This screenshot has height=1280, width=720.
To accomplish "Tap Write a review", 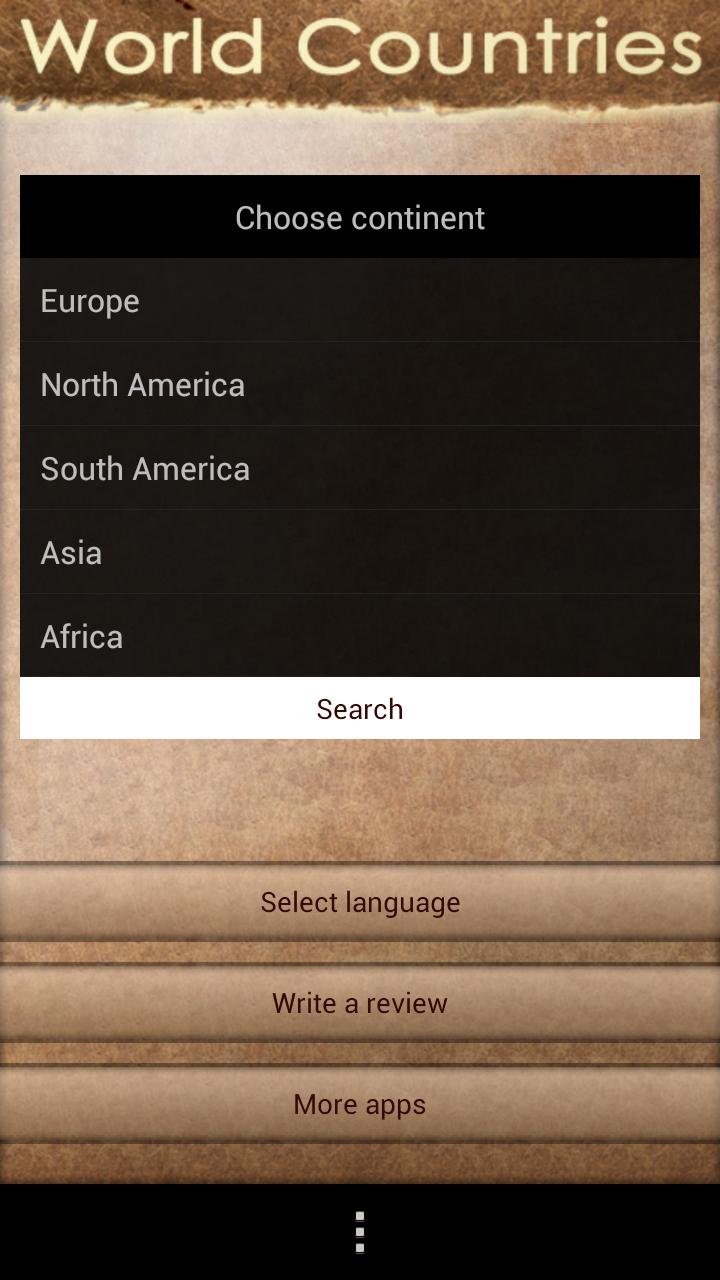I will tap(360, 1003).
